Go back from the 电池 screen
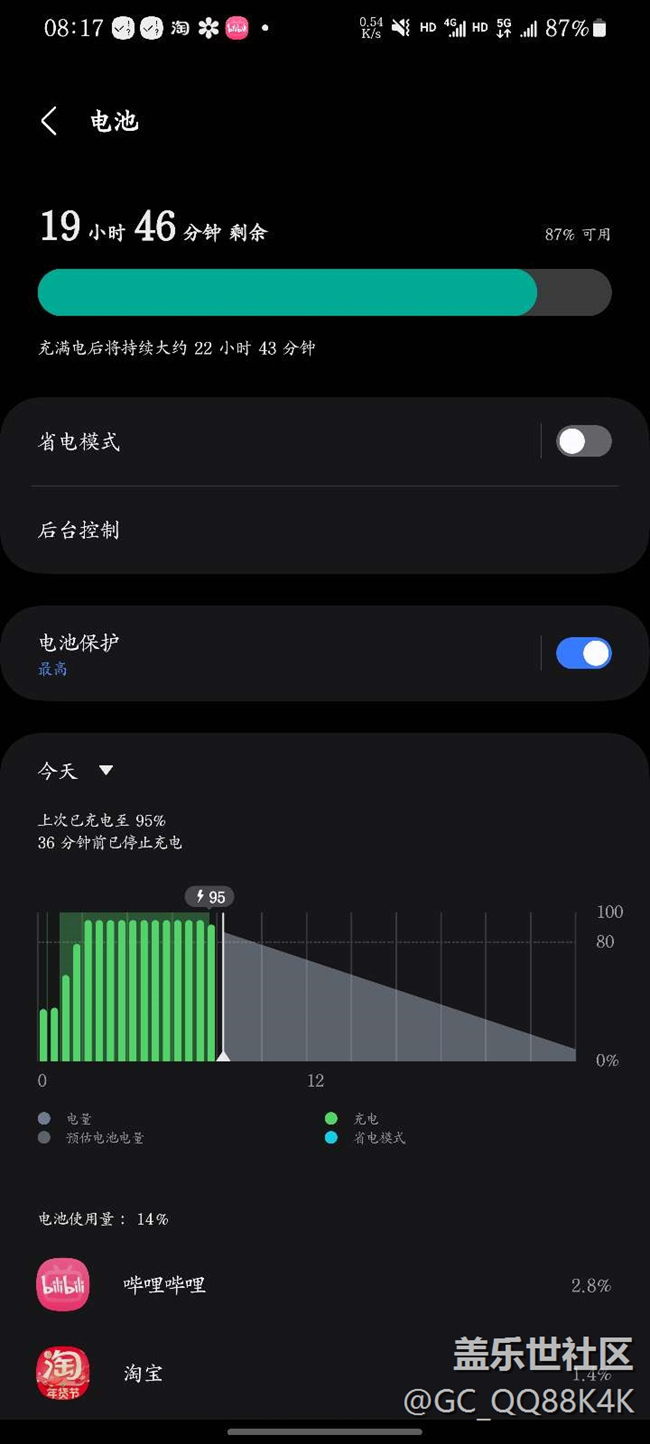This screenshot has width=650, height=1444. (49, 122)
